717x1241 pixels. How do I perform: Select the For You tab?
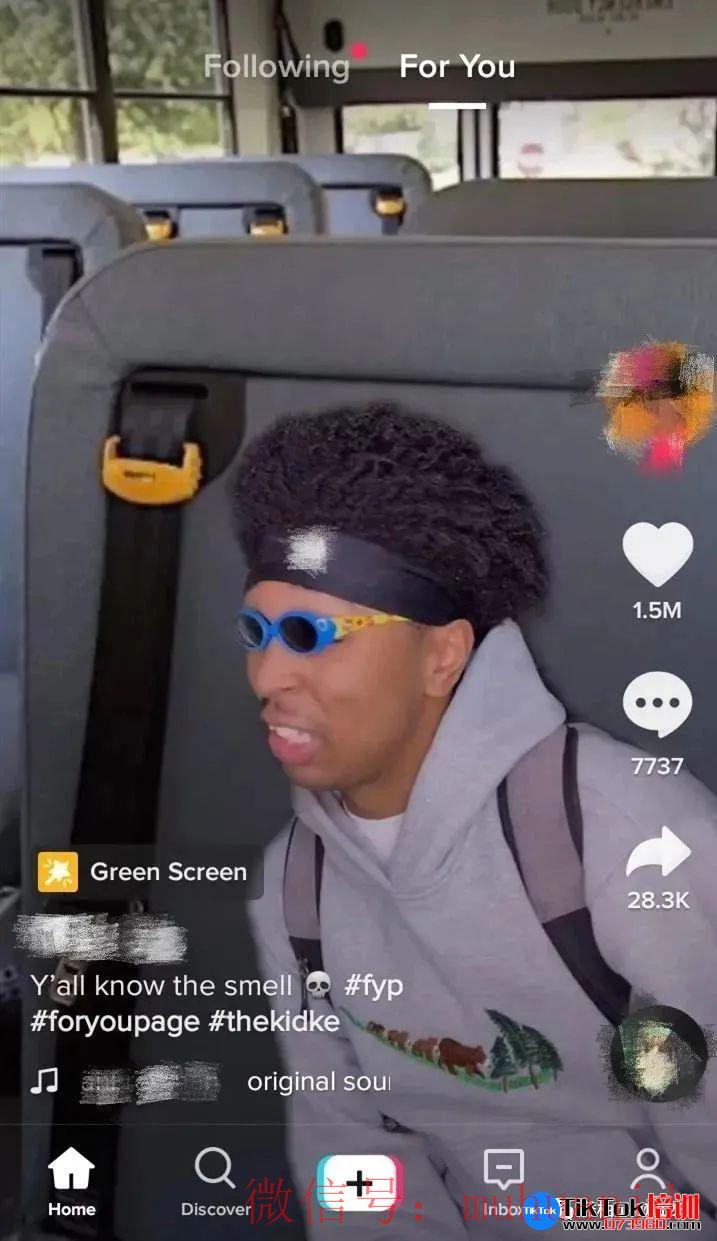pyautogui.click(x=457, y=67)
